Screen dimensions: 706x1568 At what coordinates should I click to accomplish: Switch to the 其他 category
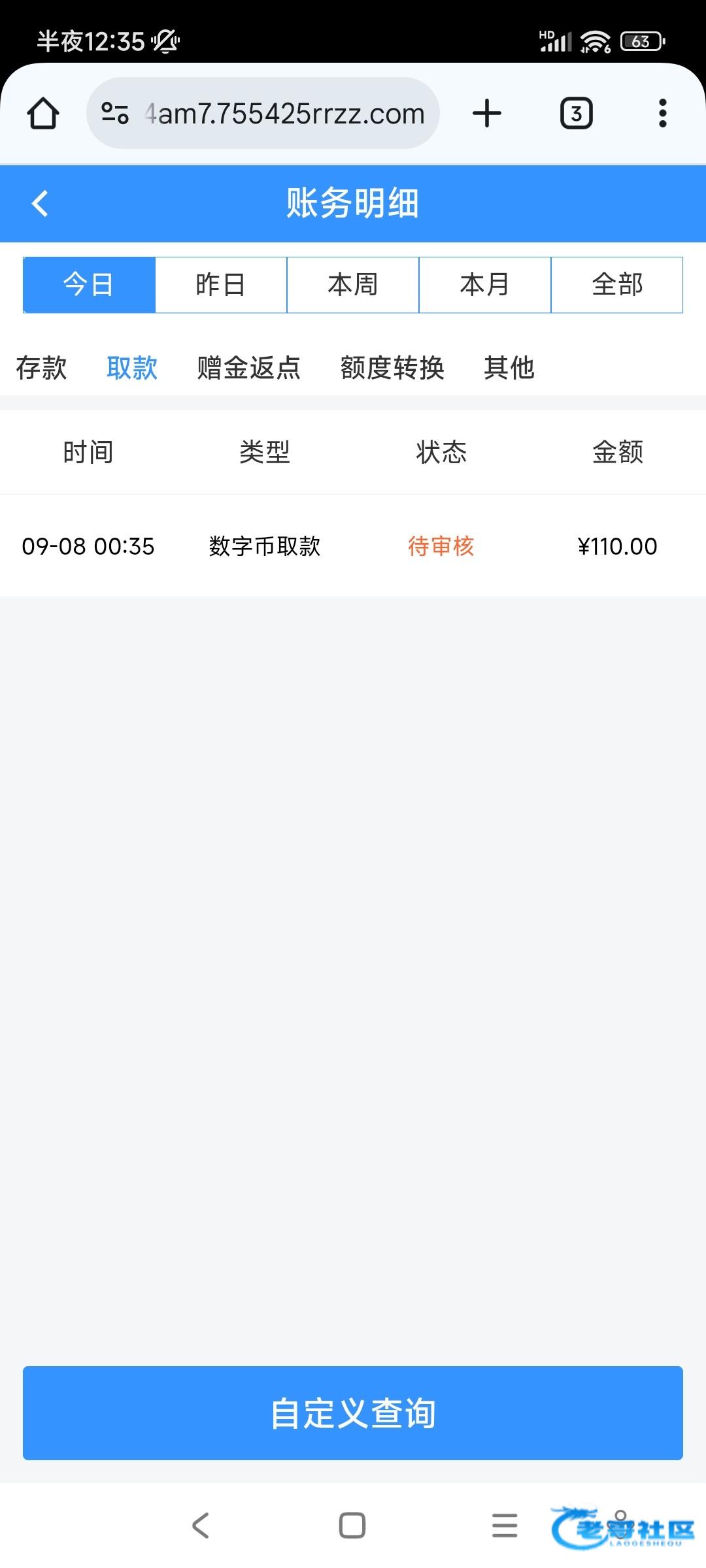point(509,368)
